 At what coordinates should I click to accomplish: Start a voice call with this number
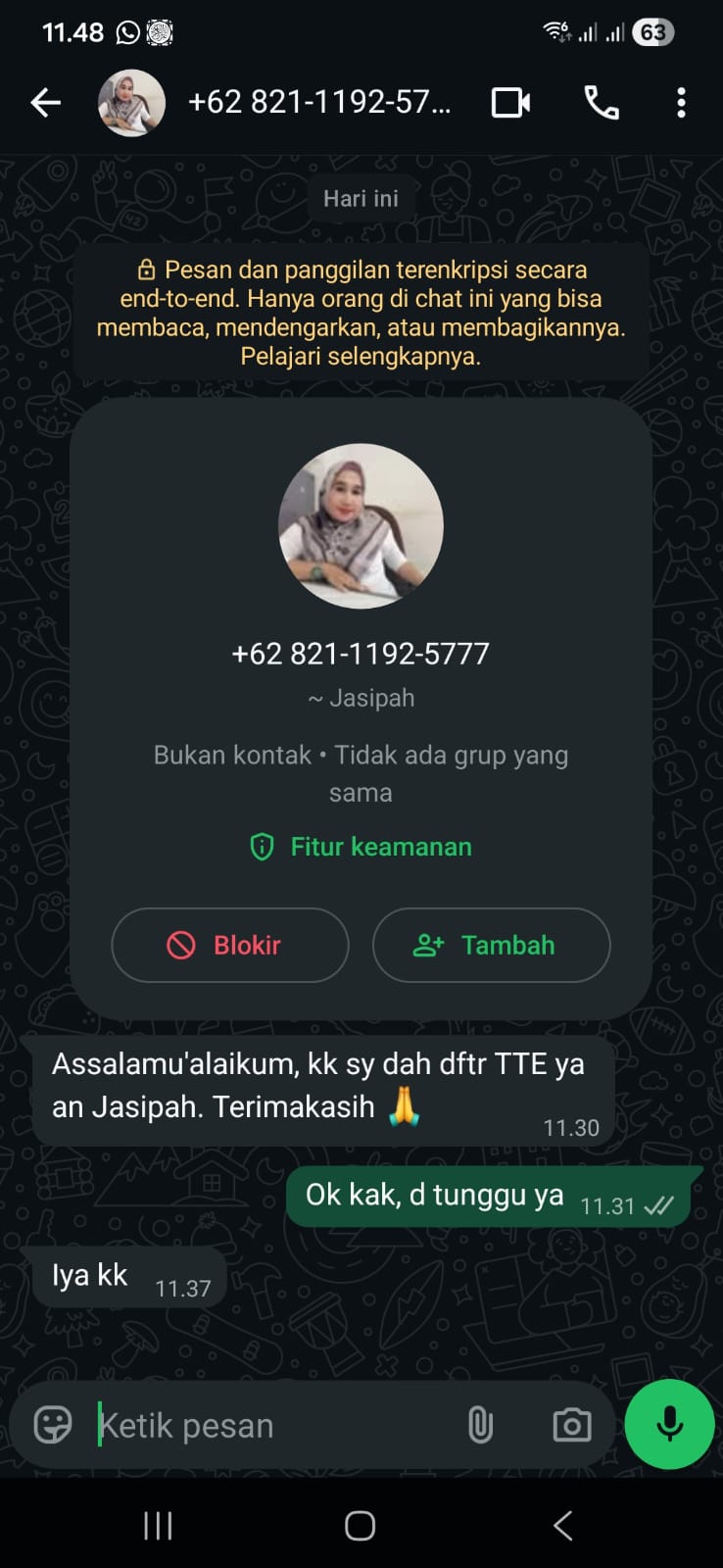coord(602,102)
